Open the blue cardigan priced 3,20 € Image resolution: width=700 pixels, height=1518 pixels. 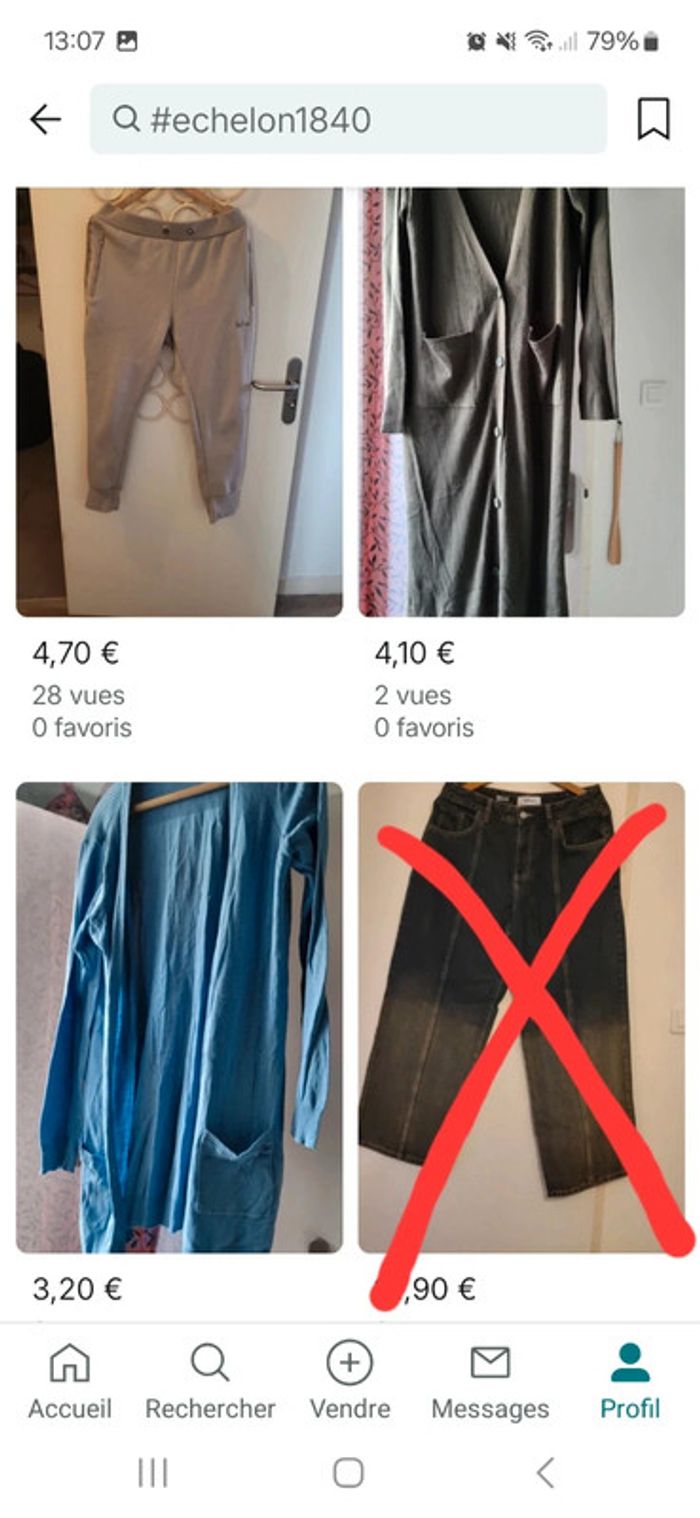pos(179,1017)
